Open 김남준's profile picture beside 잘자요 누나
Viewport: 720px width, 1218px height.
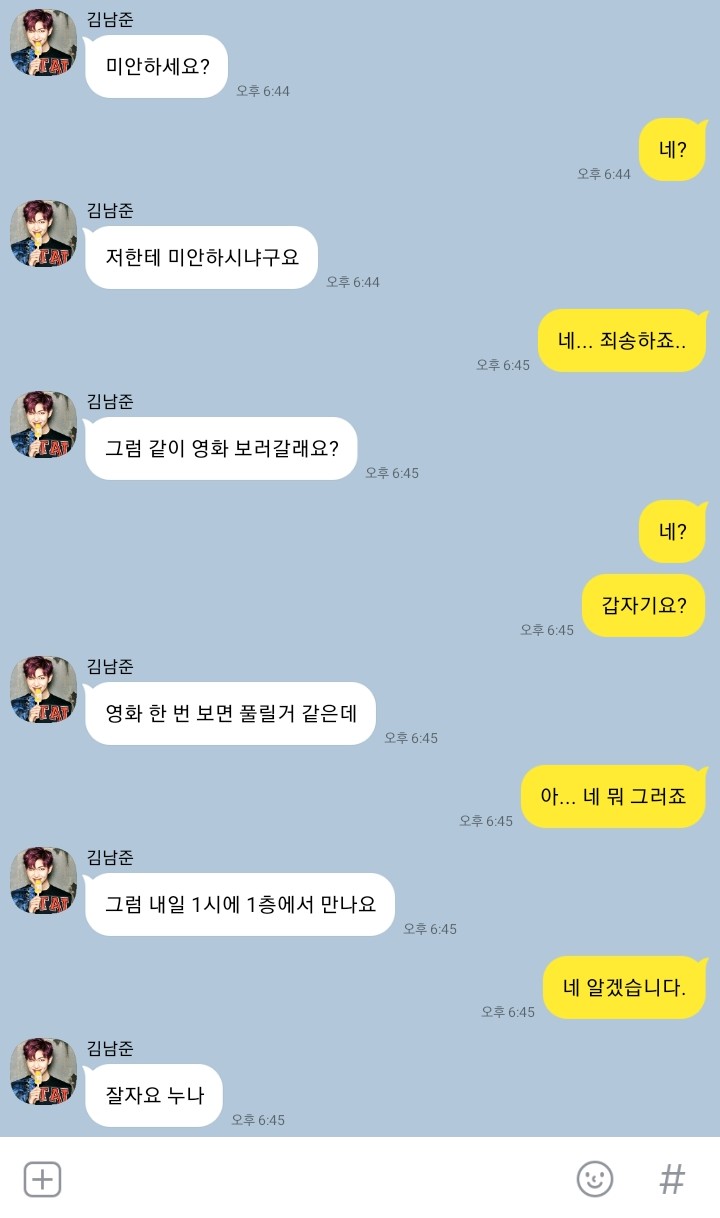43,1072
